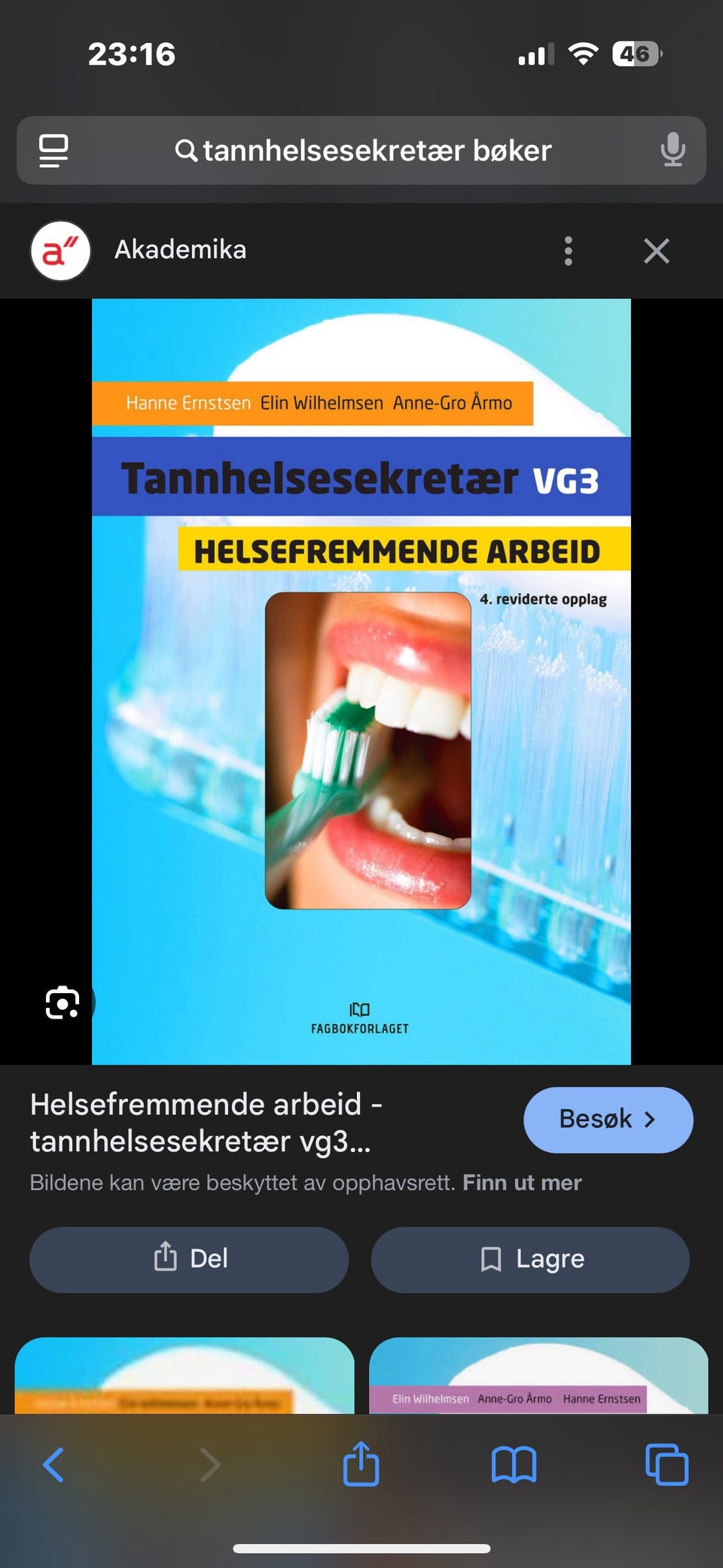Tap the Akademika site logo
Viewport: 723px width, 1568px height.
[59, 250]
